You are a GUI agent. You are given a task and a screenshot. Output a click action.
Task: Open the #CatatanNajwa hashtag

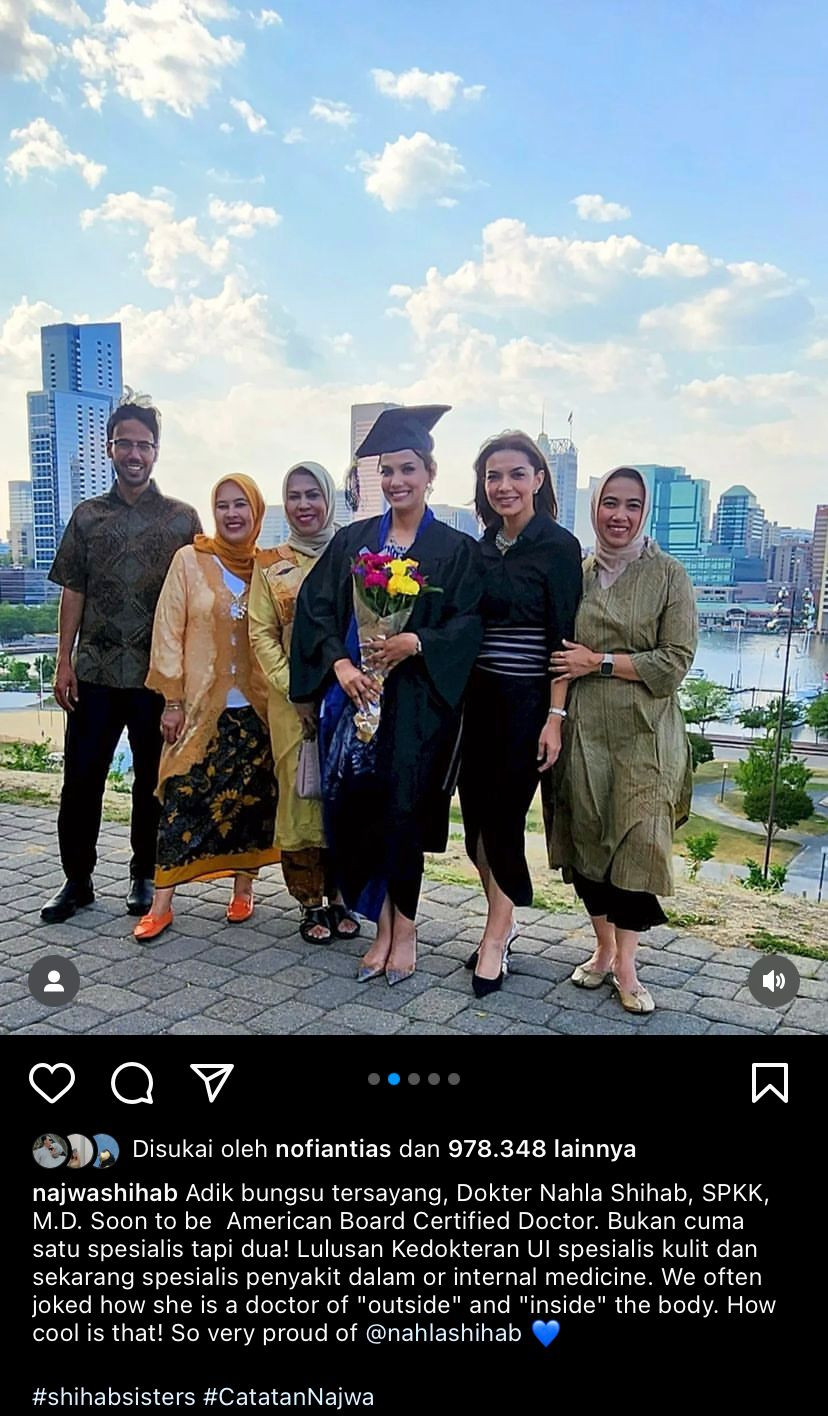click(x=289, y=1397)
